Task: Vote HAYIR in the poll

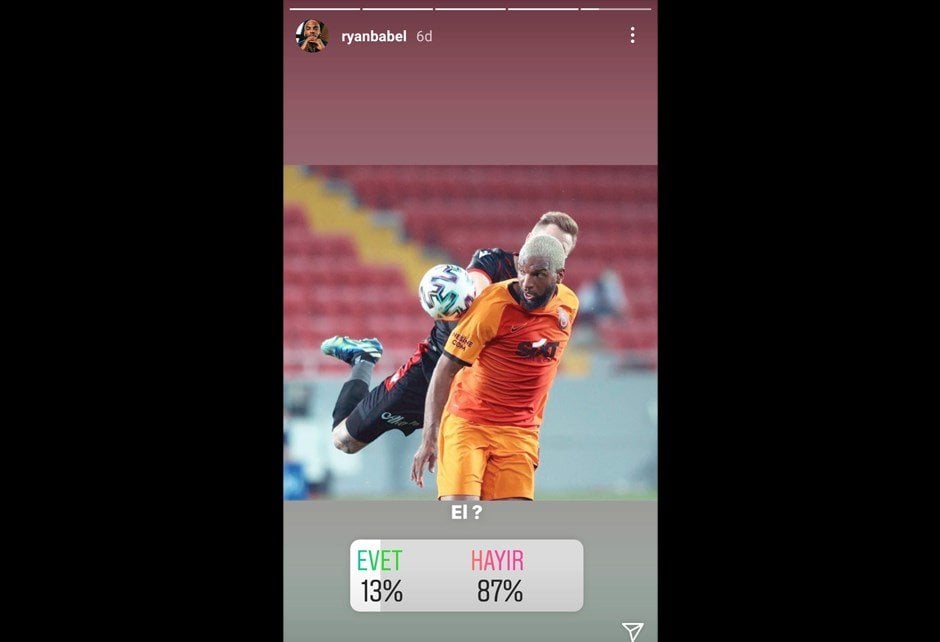Action: [499, 575]
